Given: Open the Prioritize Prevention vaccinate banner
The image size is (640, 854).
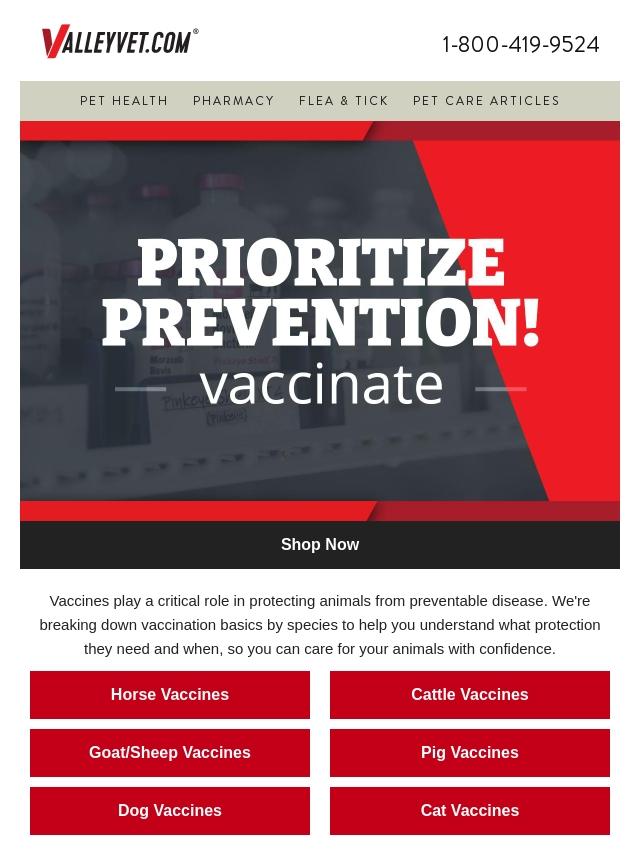Looking at the screenshot, I should 320,320.
